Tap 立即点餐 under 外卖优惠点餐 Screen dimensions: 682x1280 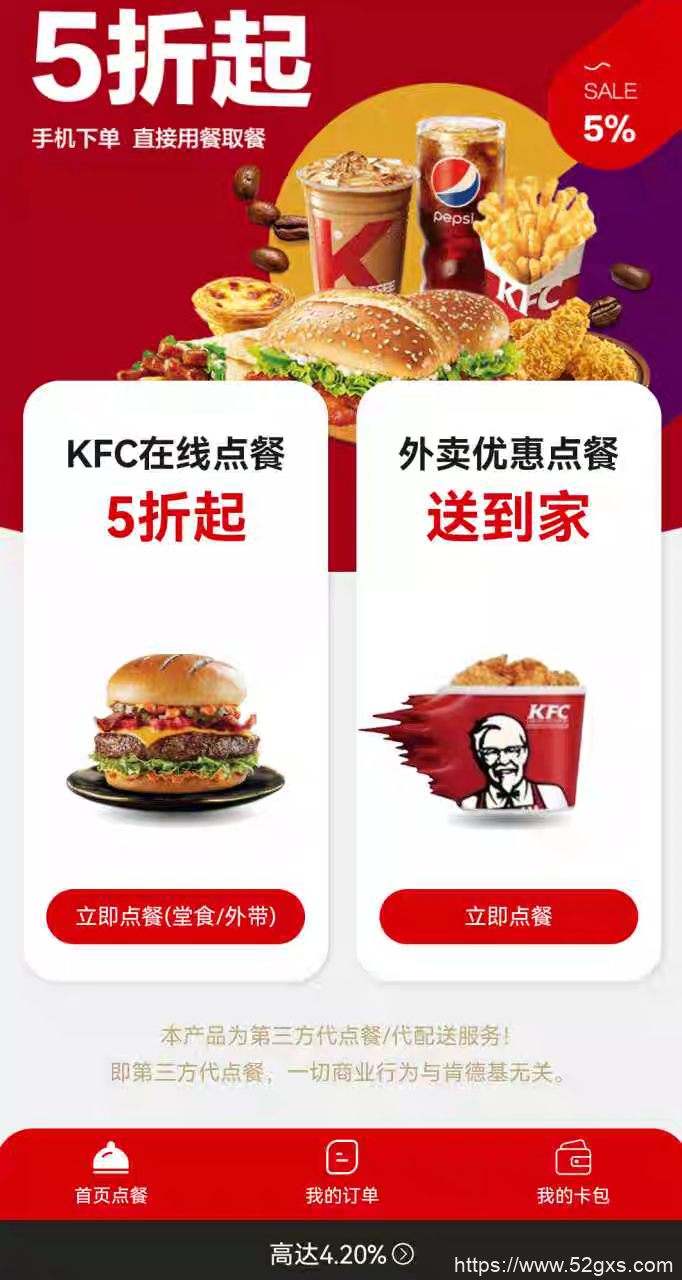508,916
